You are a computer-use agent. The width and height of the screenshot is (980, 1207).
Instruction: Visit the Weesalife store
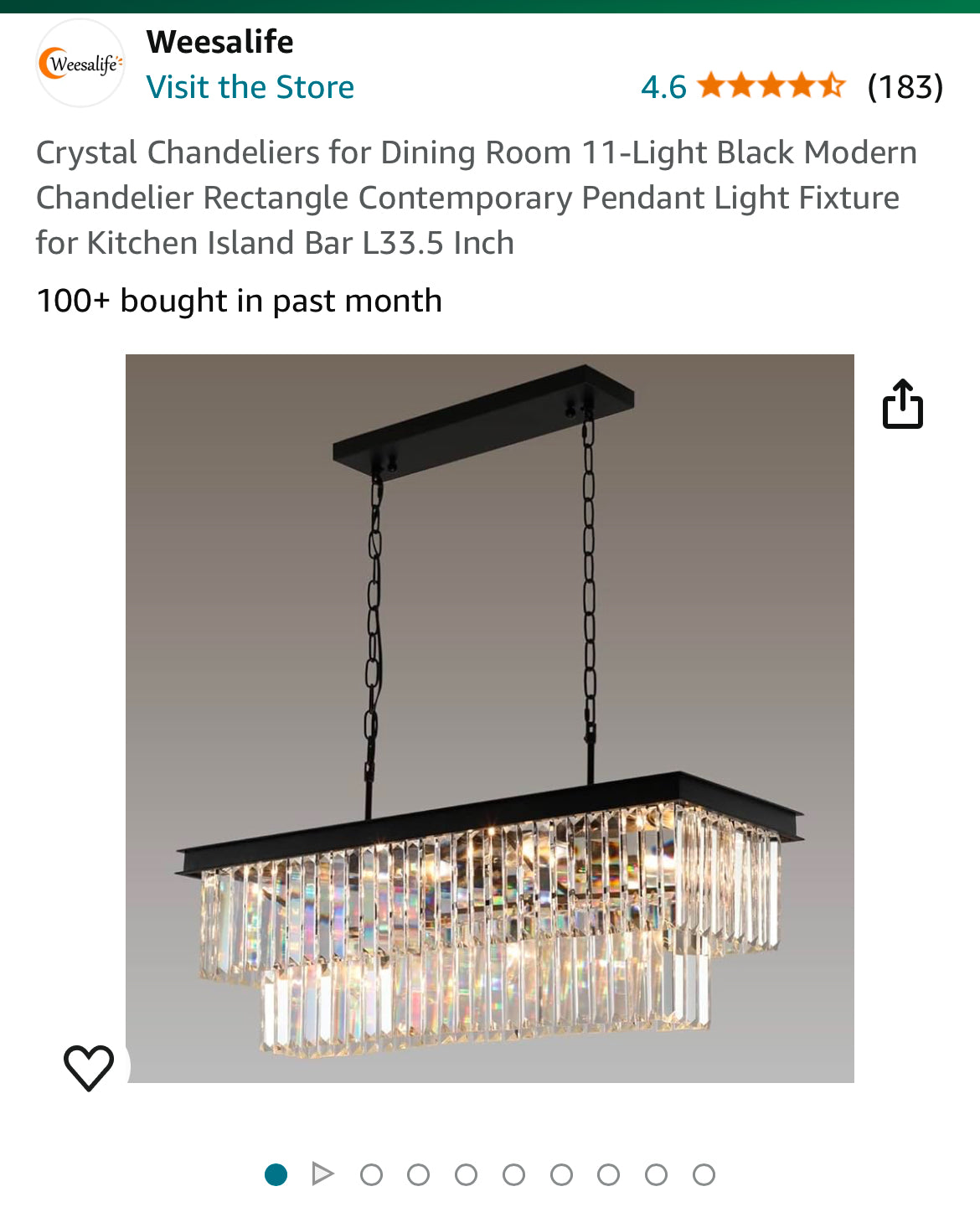(x=250, y=87)
